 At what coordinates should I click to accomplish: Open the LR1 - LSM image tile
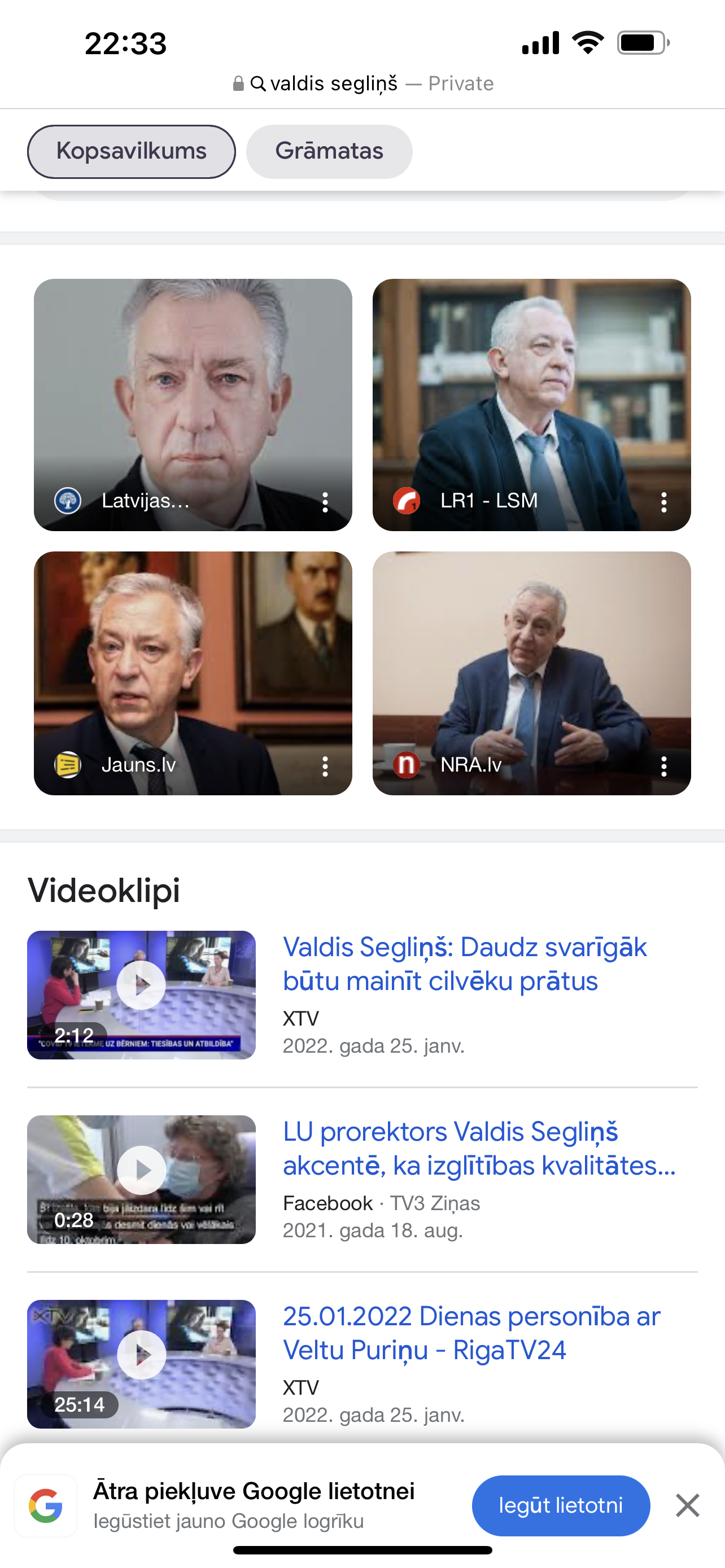pos(531,389)
